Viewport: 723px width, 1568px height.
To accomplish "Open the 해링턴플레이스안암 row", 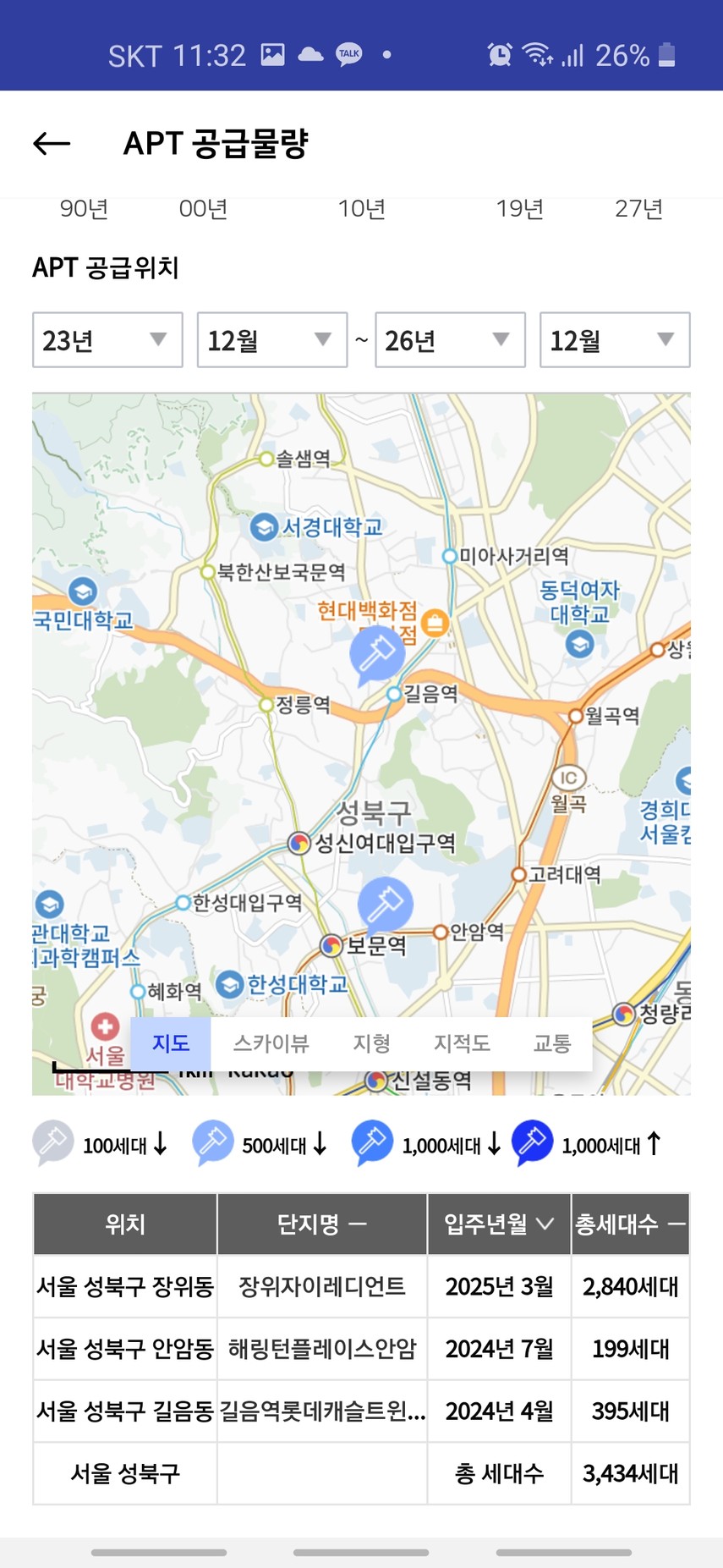I will [361, 1349].
